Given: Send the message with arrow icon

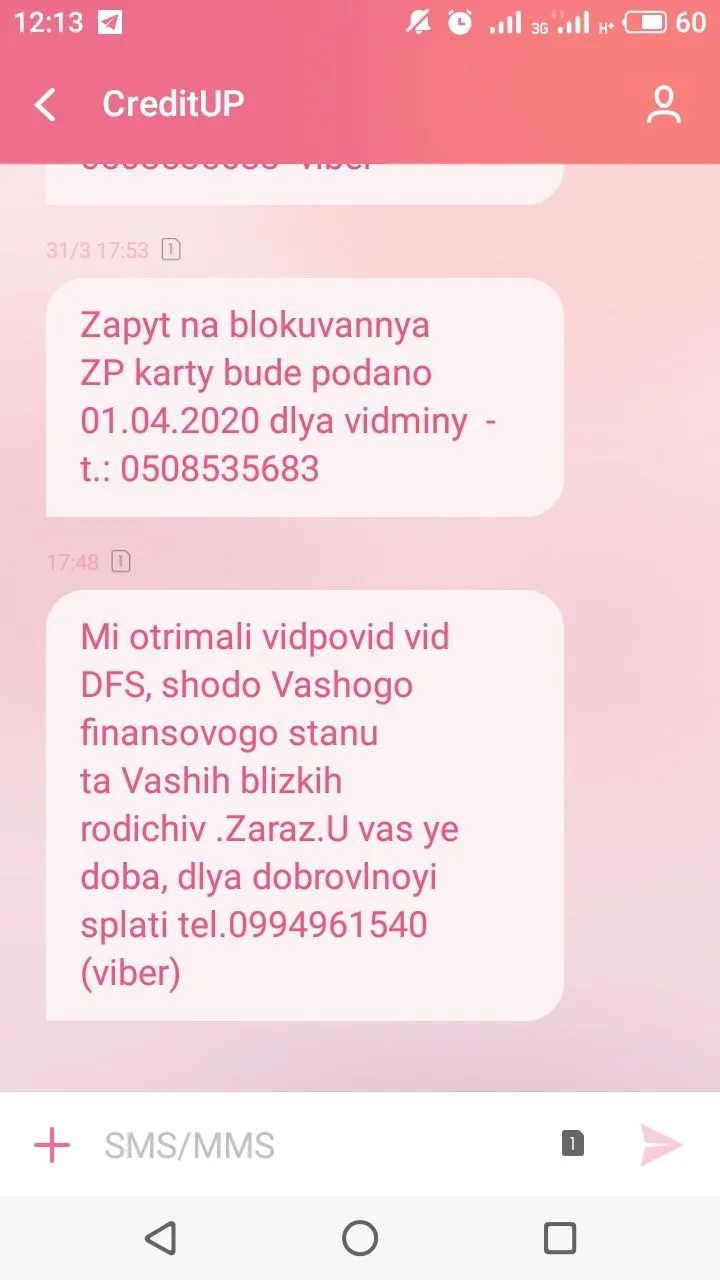Looking at the screenshot, I should 661,1145.
